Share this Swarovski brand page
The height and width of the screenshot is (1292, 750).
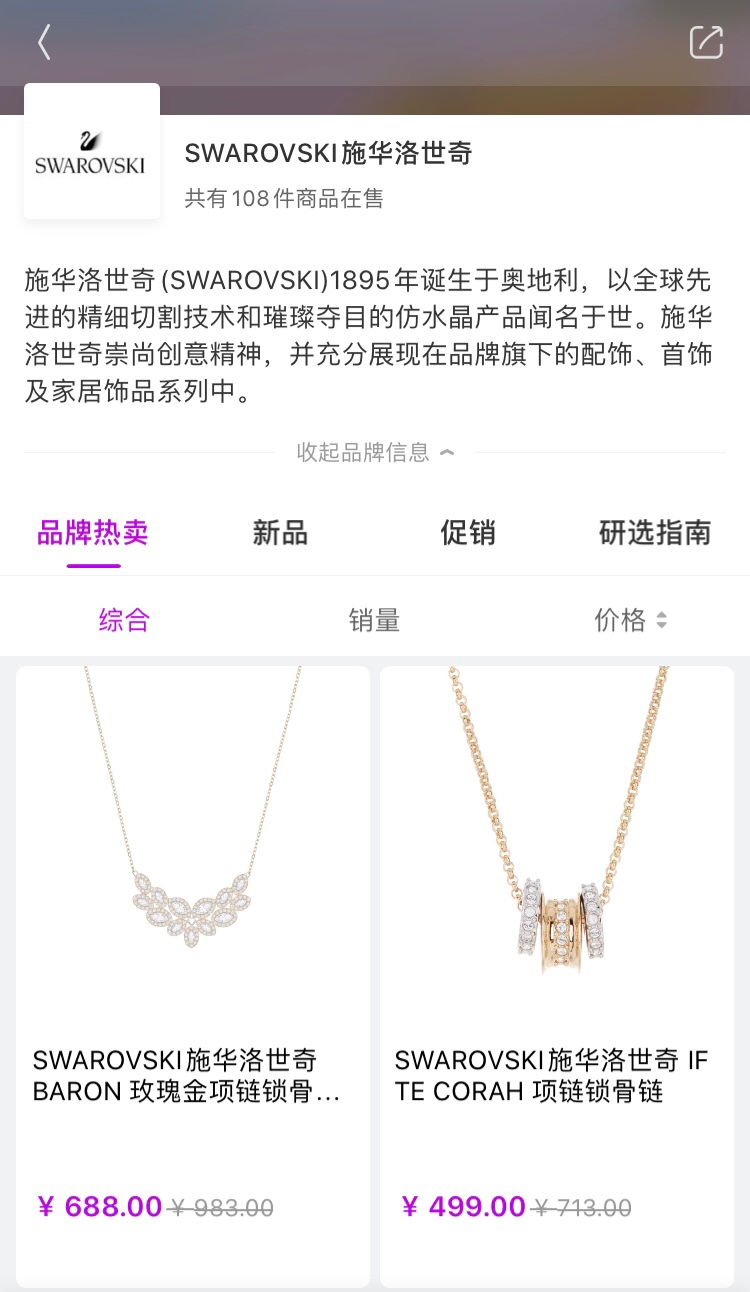click(705, 42)
